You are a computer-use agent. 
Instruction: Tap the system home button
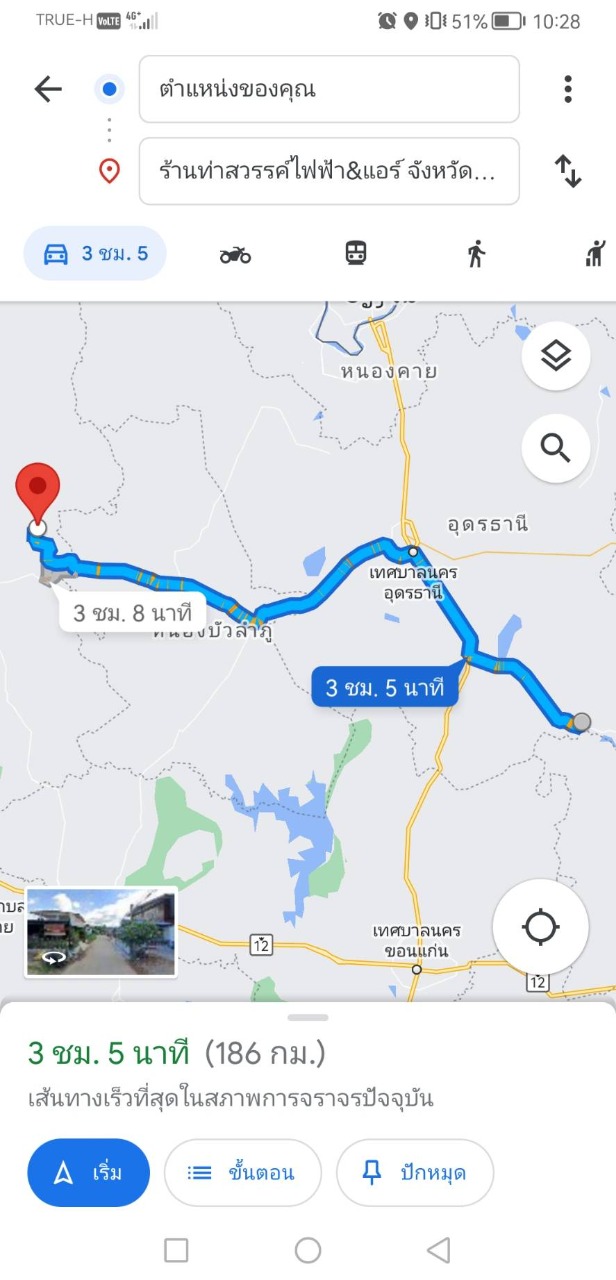pyautogui.click(x=308, y=1249)
